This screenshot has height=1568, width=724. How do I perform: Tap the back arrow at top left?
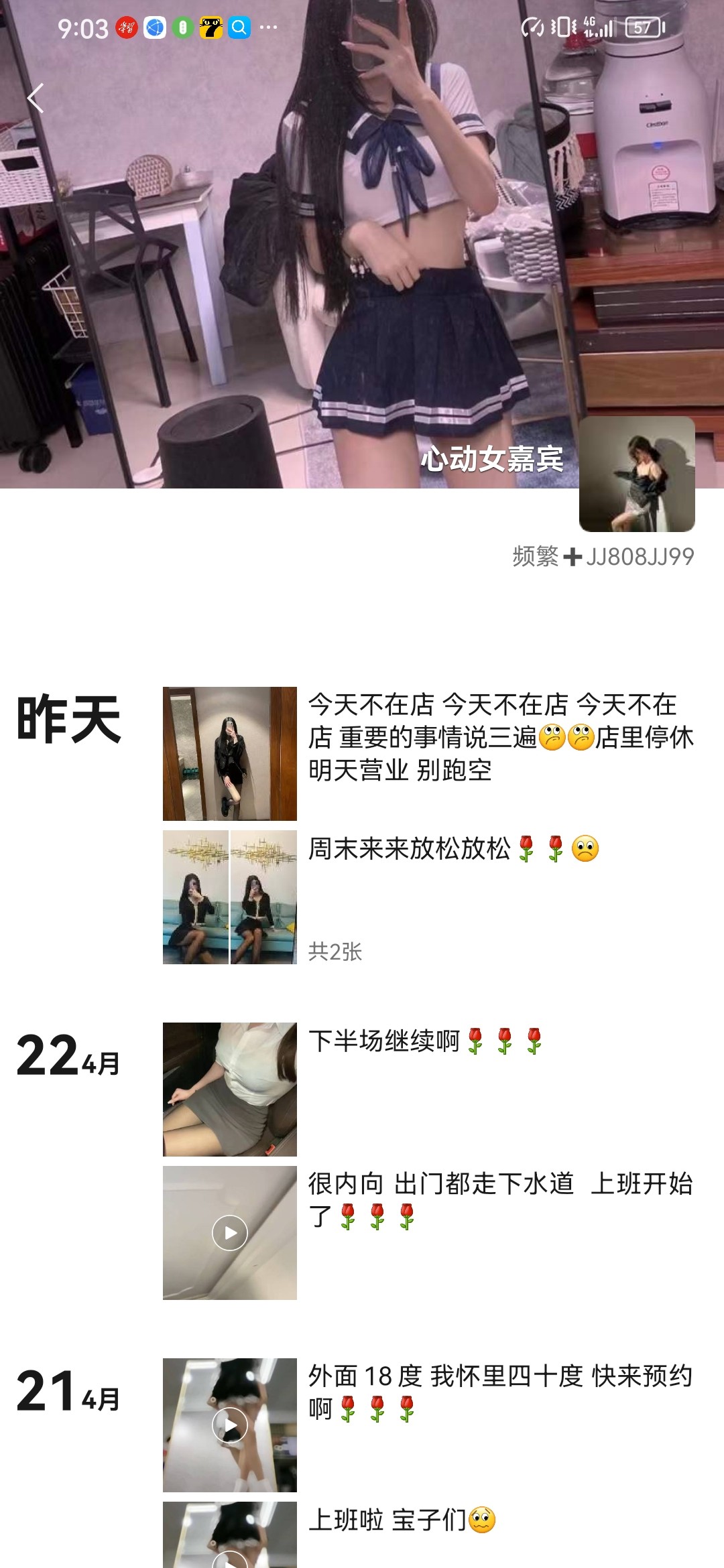35,98
